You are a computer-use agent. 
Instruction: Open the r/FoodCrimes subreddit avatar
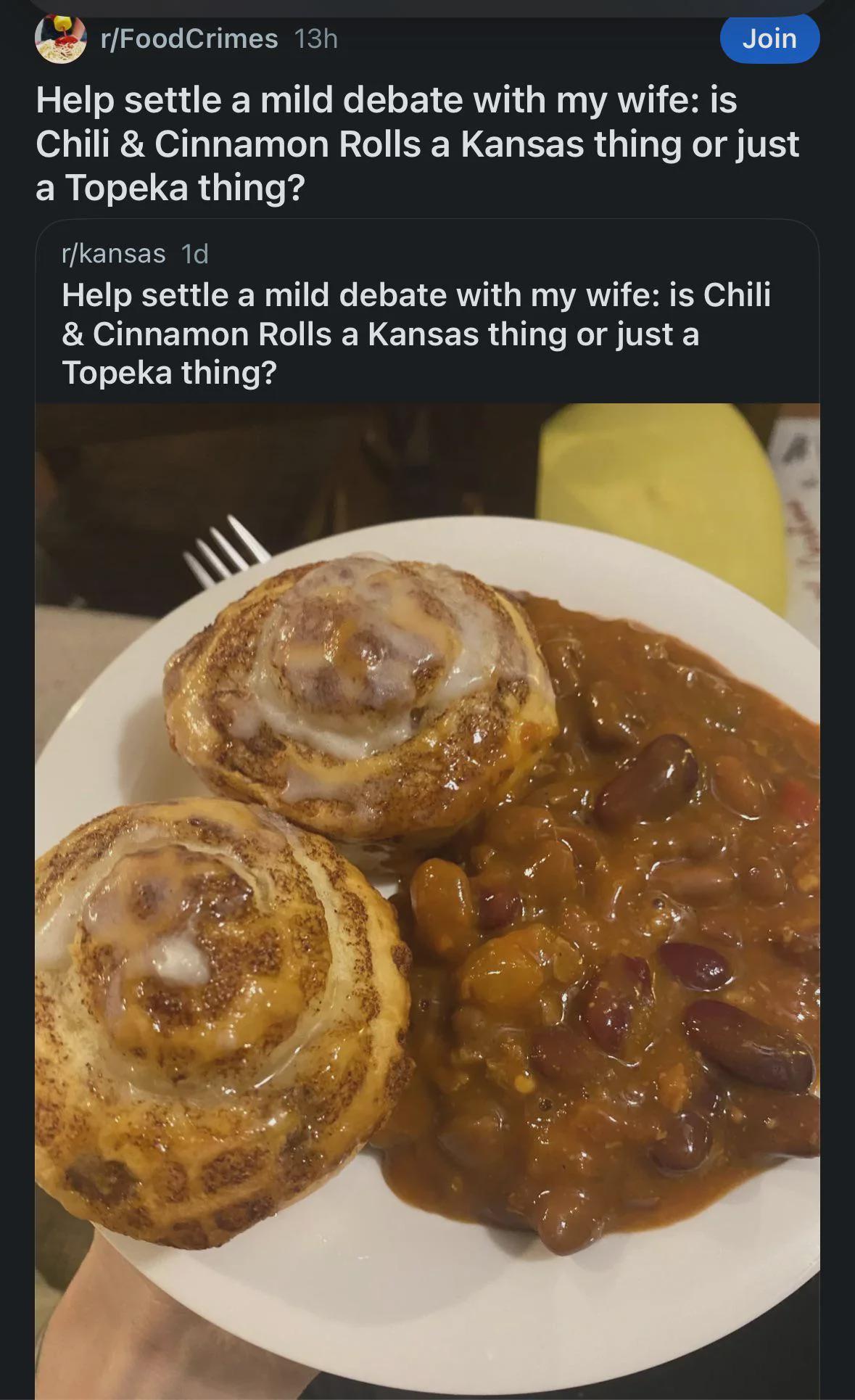point(60,38)
